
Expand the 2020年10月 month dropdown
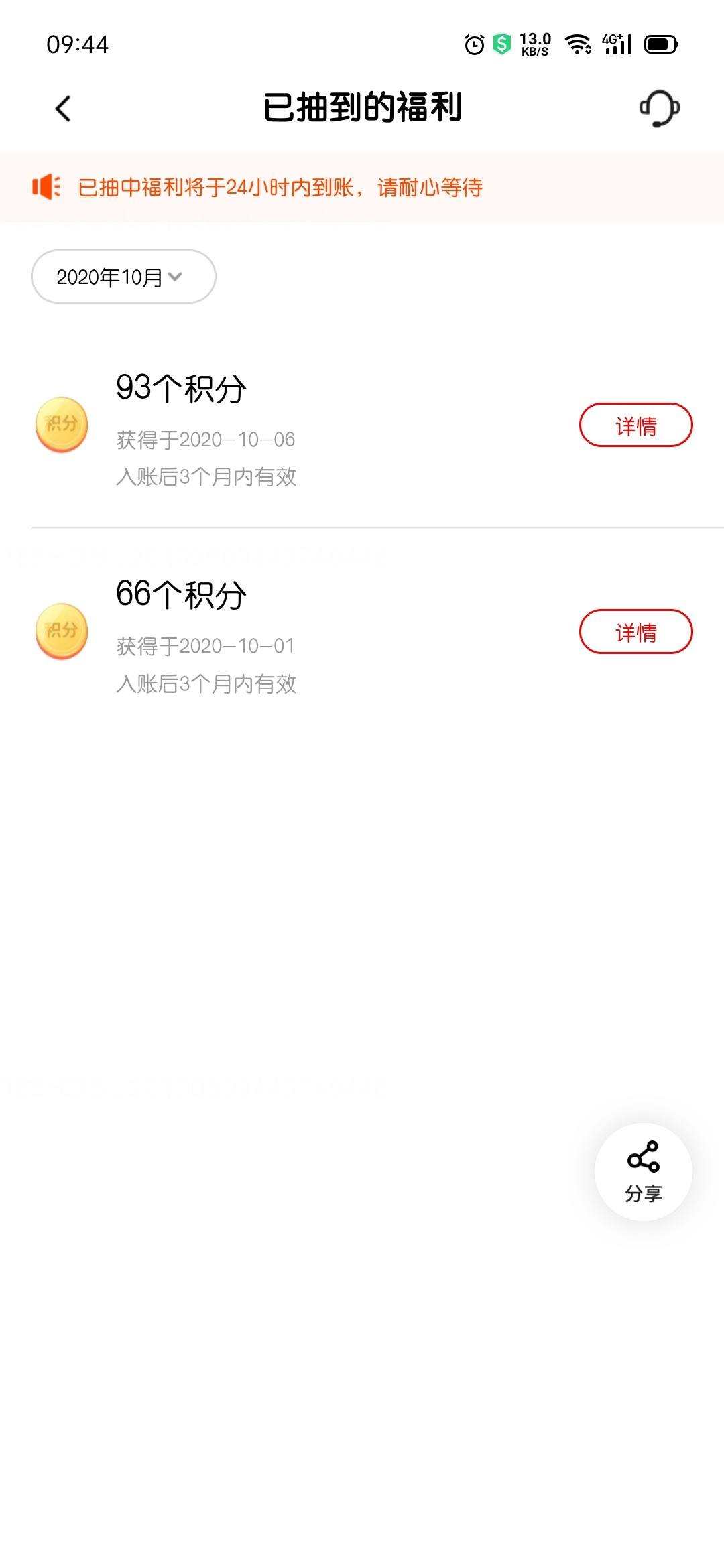click(123, 277)
